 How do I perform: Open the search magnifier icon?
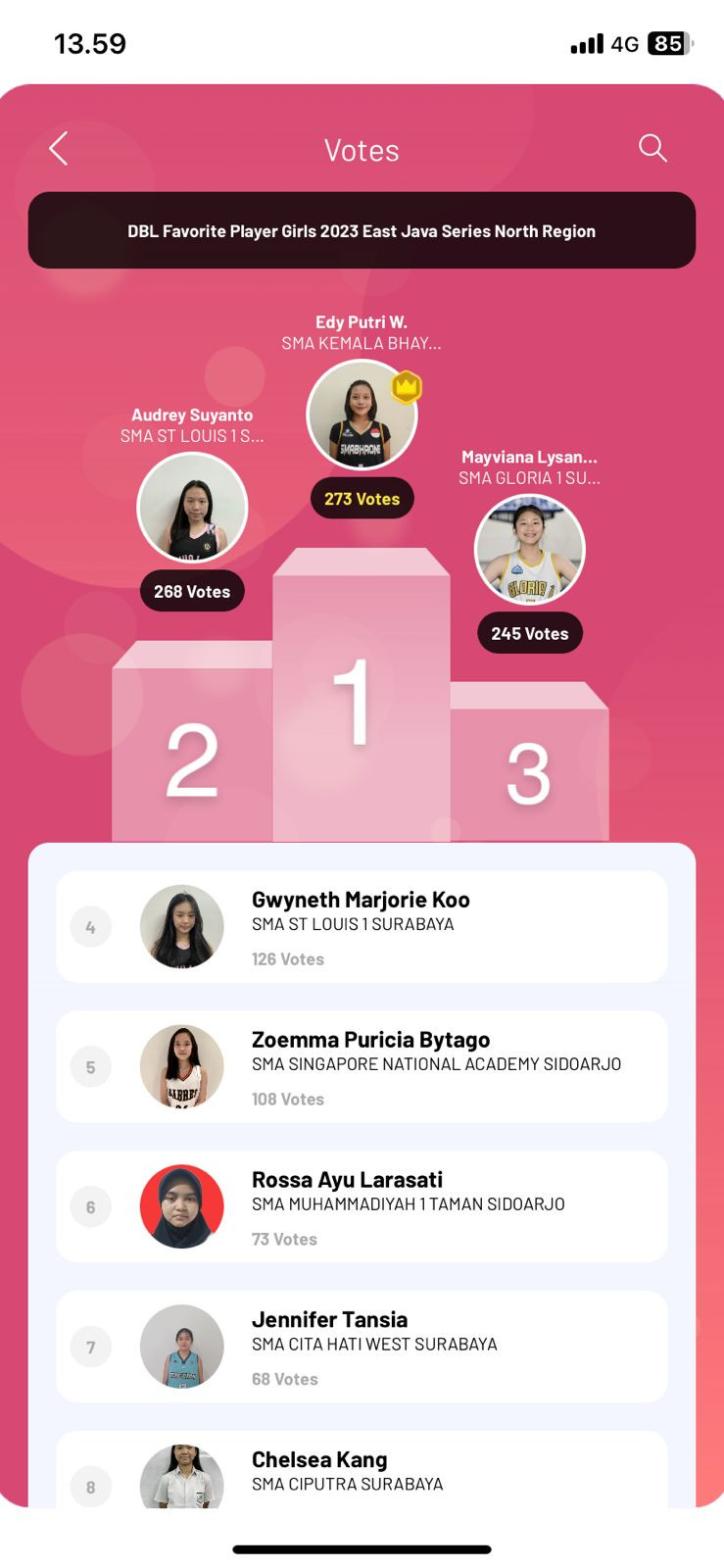click(652, 148)
